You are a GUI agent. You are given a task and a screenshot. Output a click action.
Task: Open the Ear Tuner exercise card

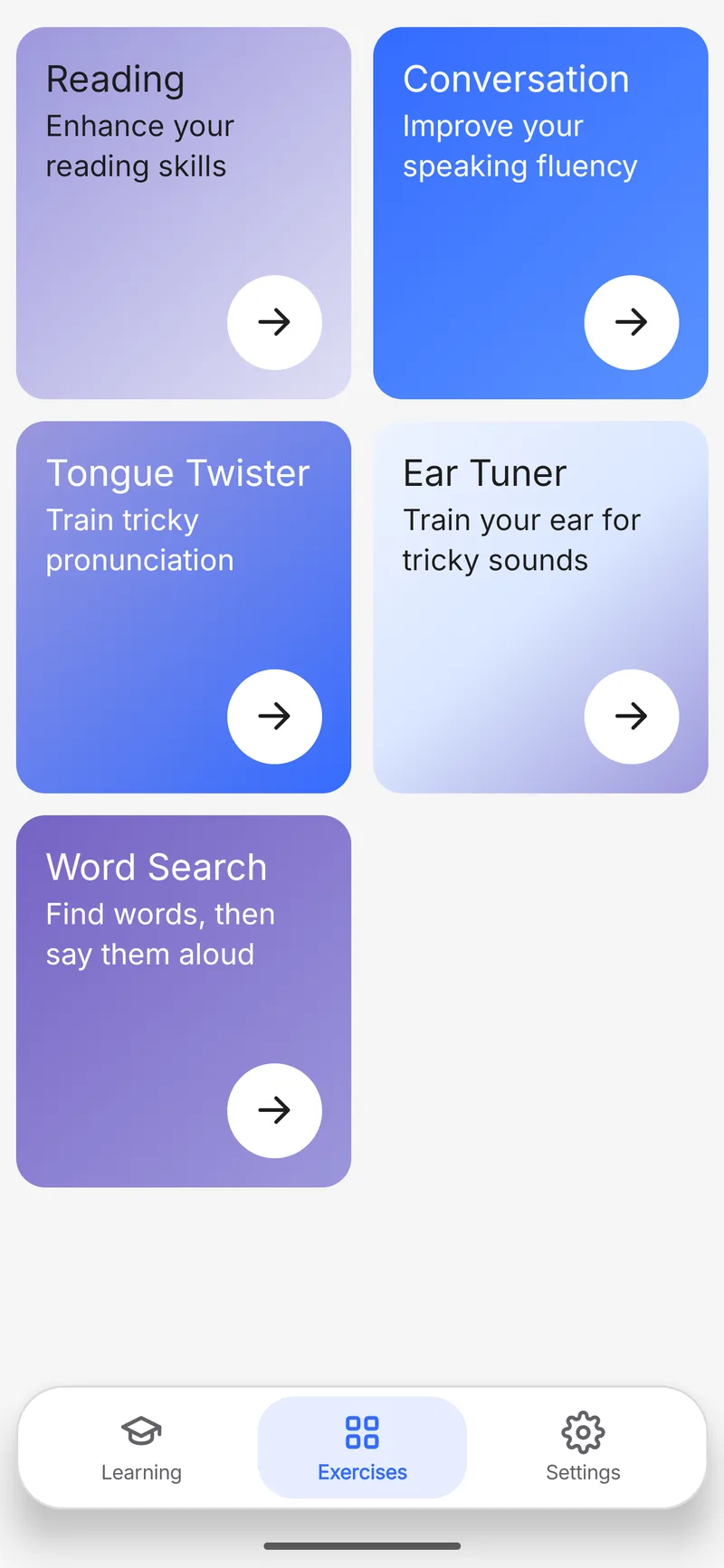[540, 607]
